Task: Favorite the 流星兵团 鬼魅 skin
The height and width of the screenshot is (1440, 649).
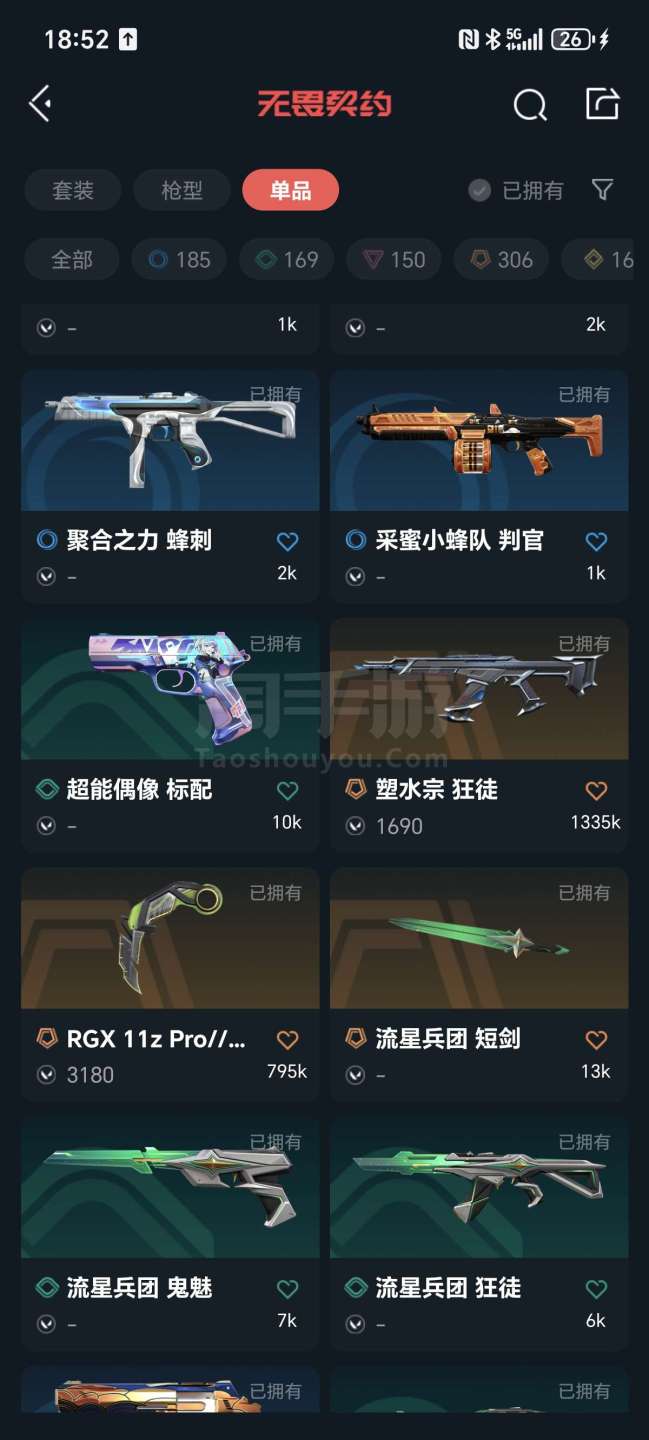Action: (x=287, y=1288)
